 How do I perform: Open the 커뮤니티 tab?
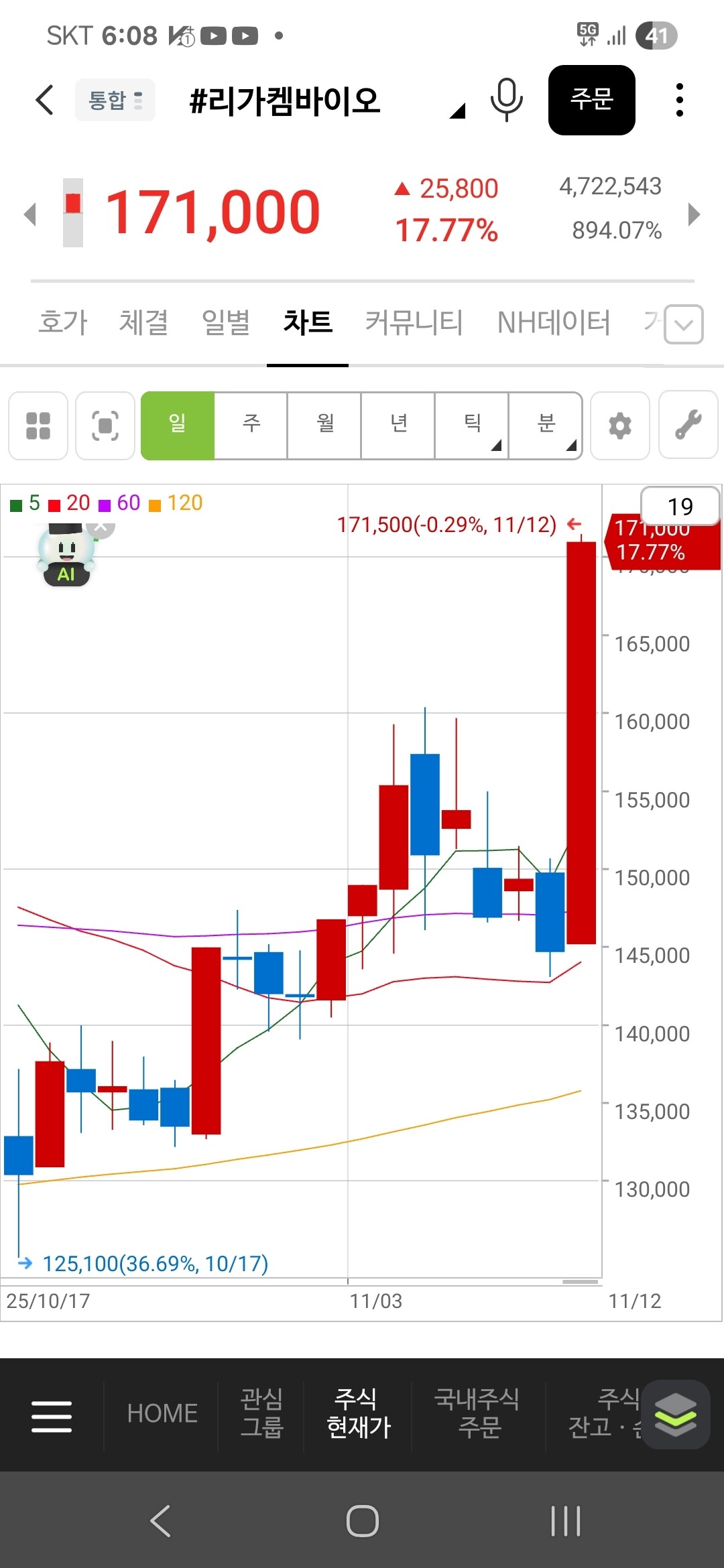[414, 322]
